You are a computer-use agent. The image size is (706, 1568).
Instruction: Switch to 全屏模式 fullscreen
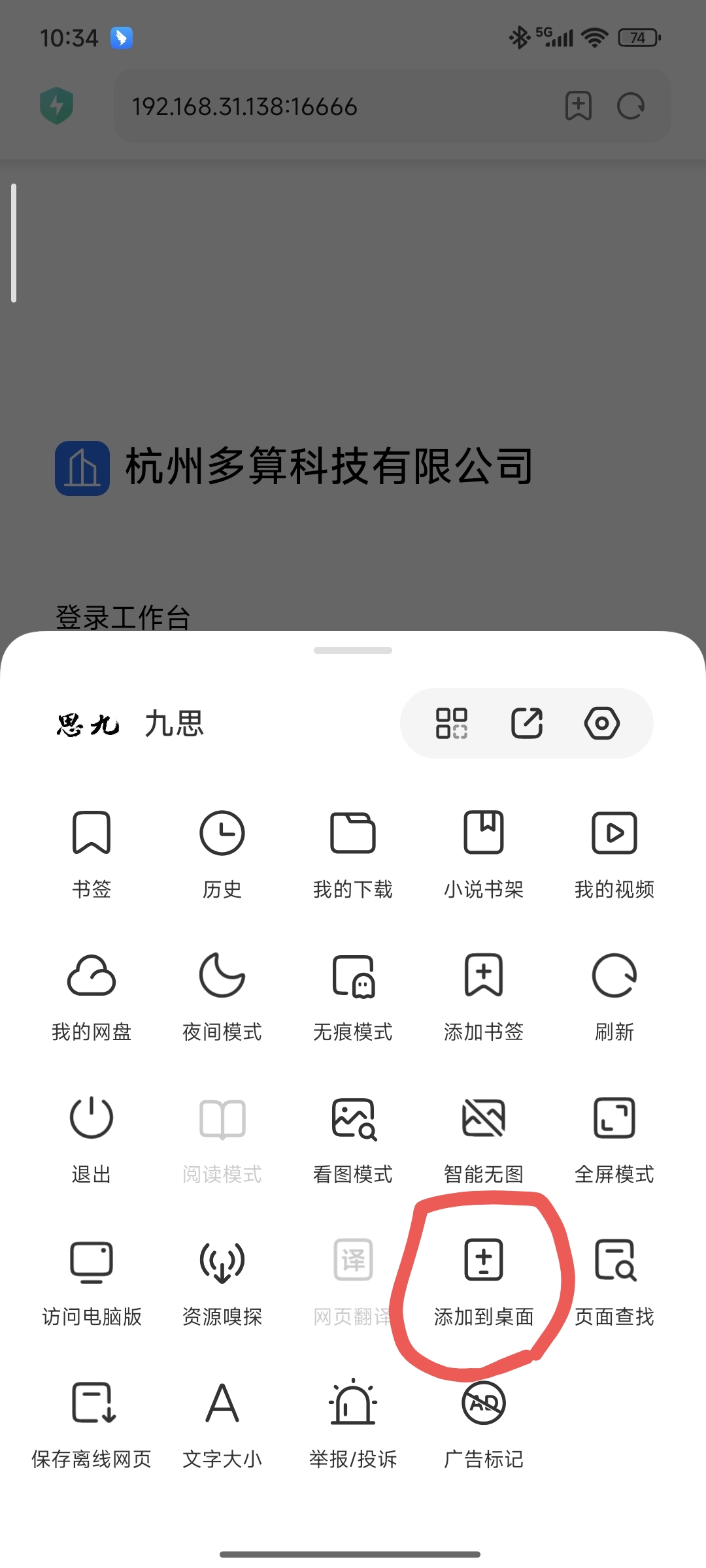point(614,1118)
